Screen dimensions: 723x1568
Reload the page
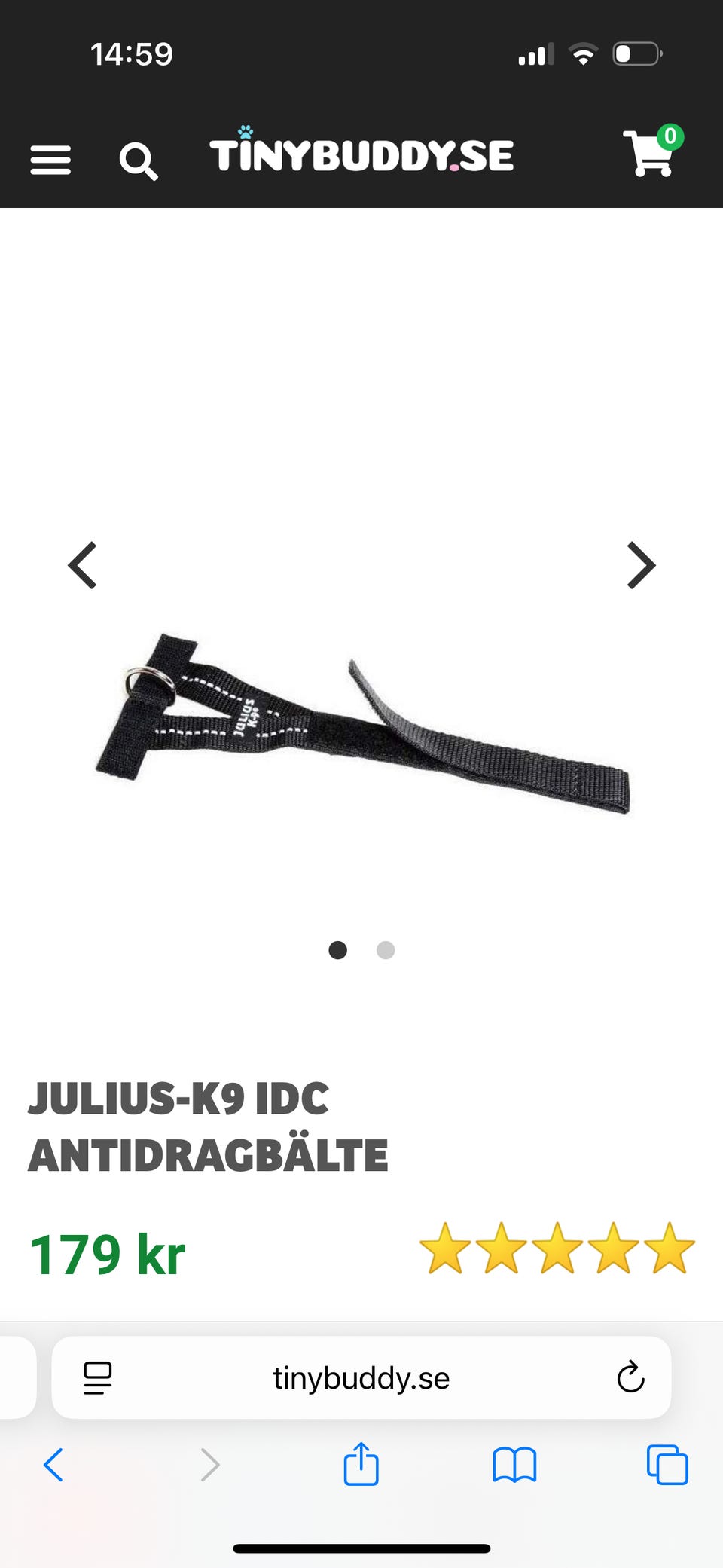[630, 1377]
